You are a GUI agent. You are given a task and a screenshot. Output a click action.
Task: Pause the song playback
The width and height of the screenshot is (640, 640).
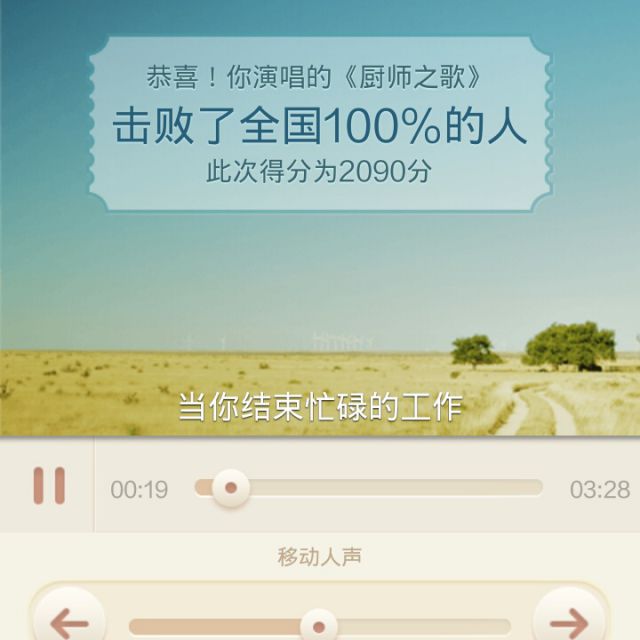coord(48,486)
